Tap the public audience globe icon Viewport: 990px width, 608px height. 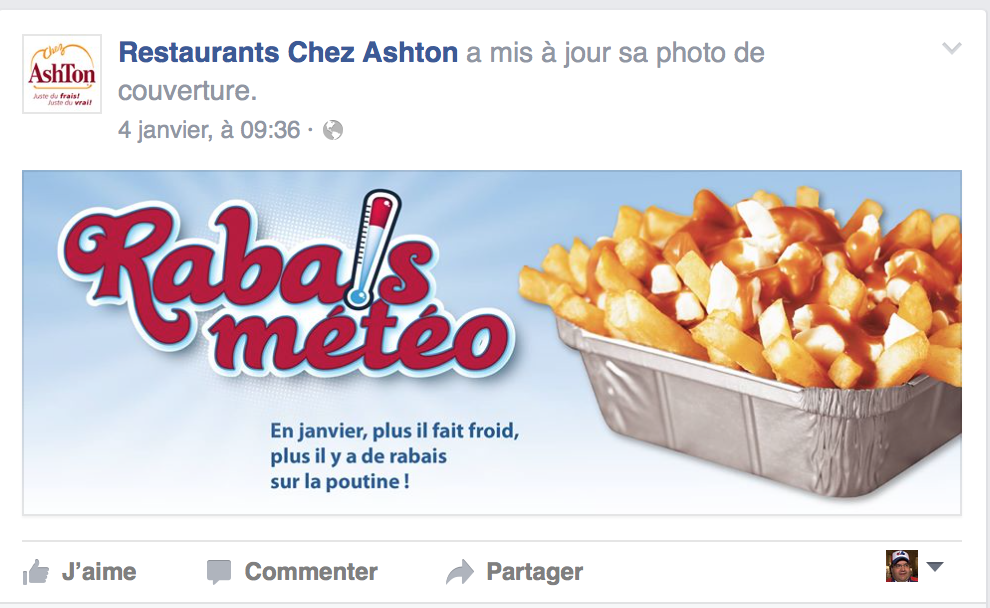pos(333,130)
